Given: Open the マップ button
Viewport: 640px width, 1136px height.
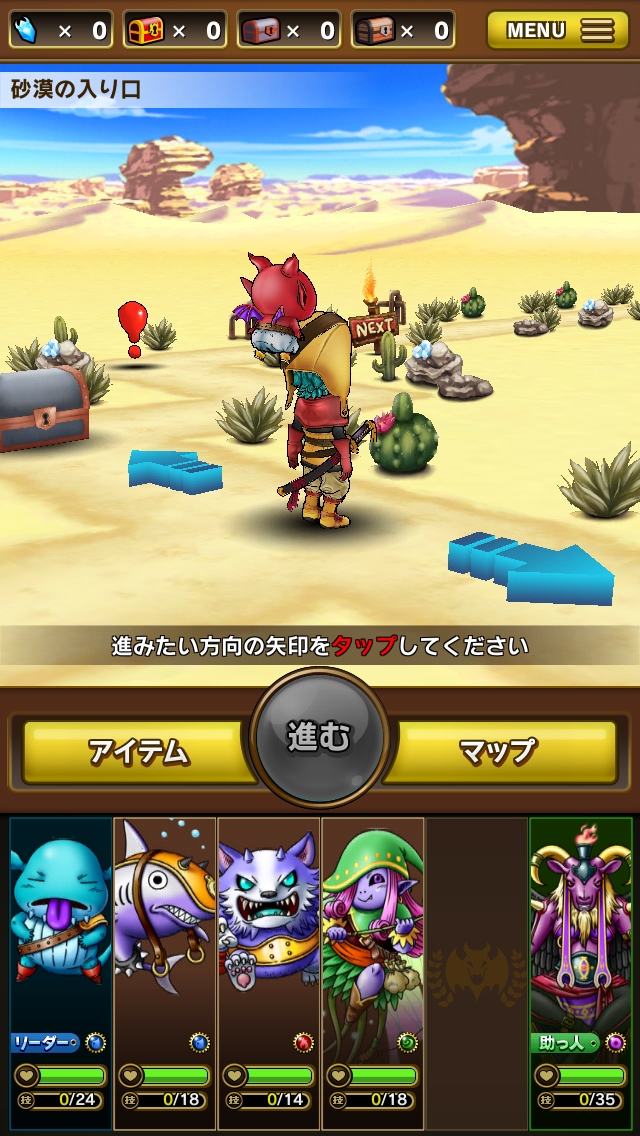Looking at the screenshot, I should coord(498,752).
